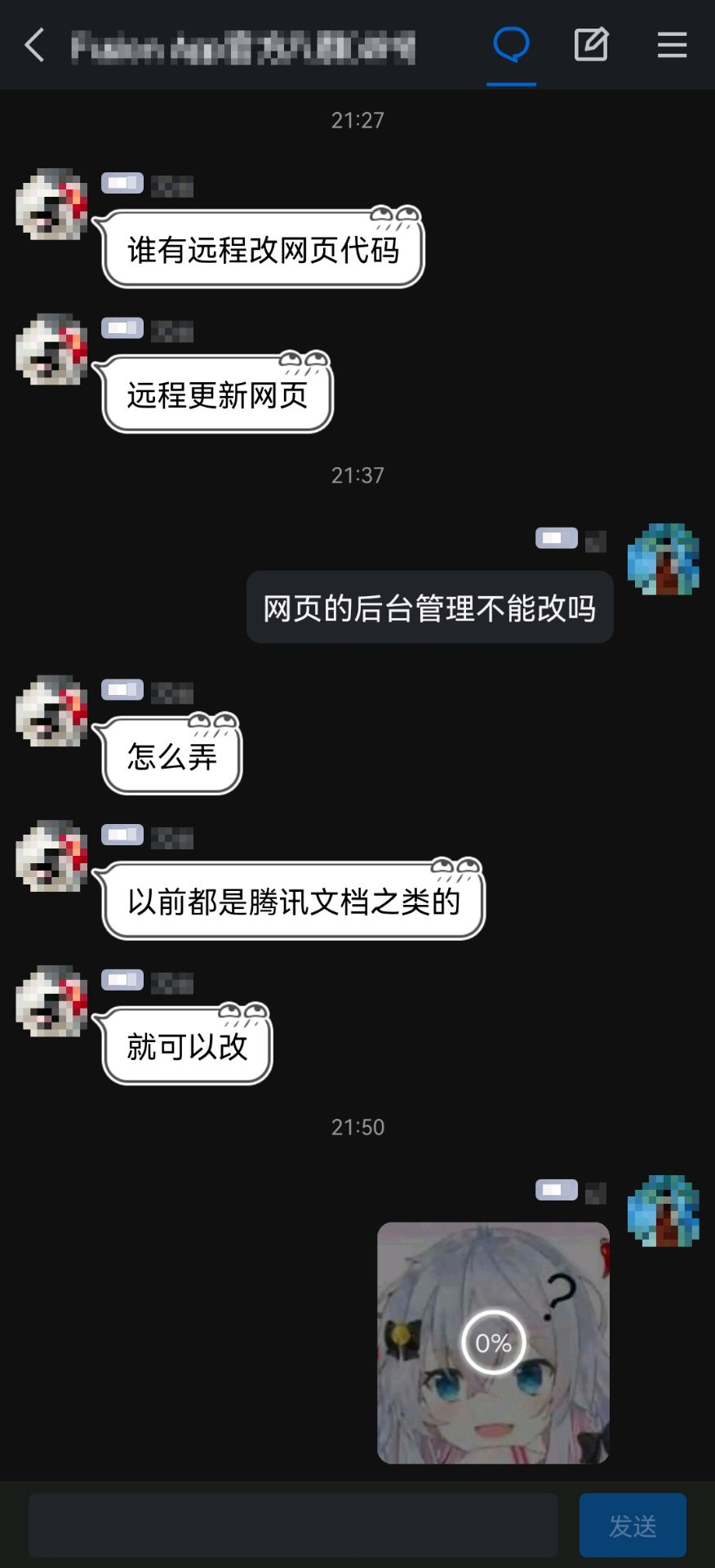
Task: Go back from the chat
Action: [34, 45]
